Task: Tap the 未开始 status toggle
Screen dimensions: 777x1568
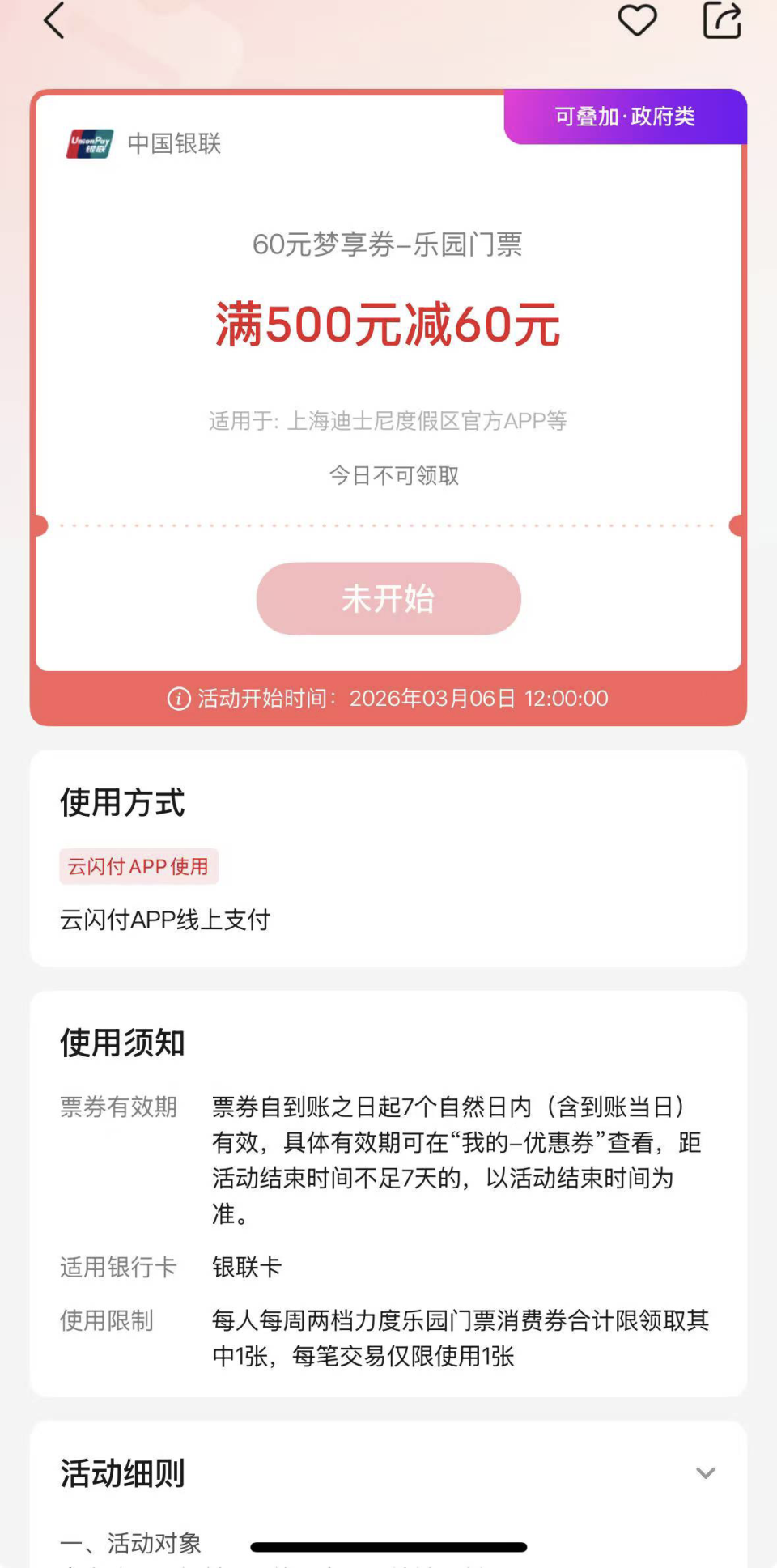Action: click(x=388, y=599)
